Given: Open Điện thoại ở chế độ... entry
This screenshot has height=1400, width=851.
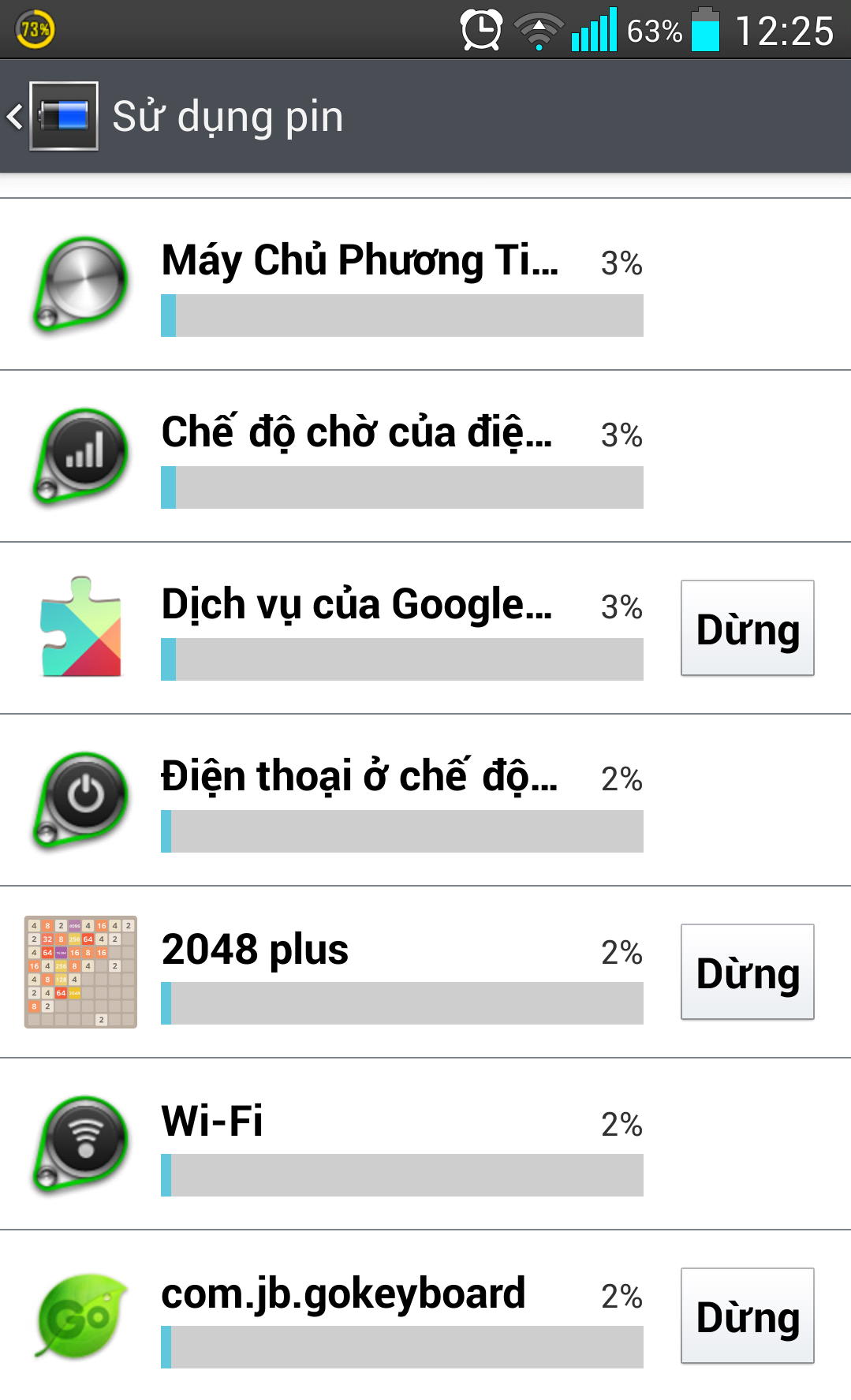Looking at the screenshot, I should click(359, 801).
